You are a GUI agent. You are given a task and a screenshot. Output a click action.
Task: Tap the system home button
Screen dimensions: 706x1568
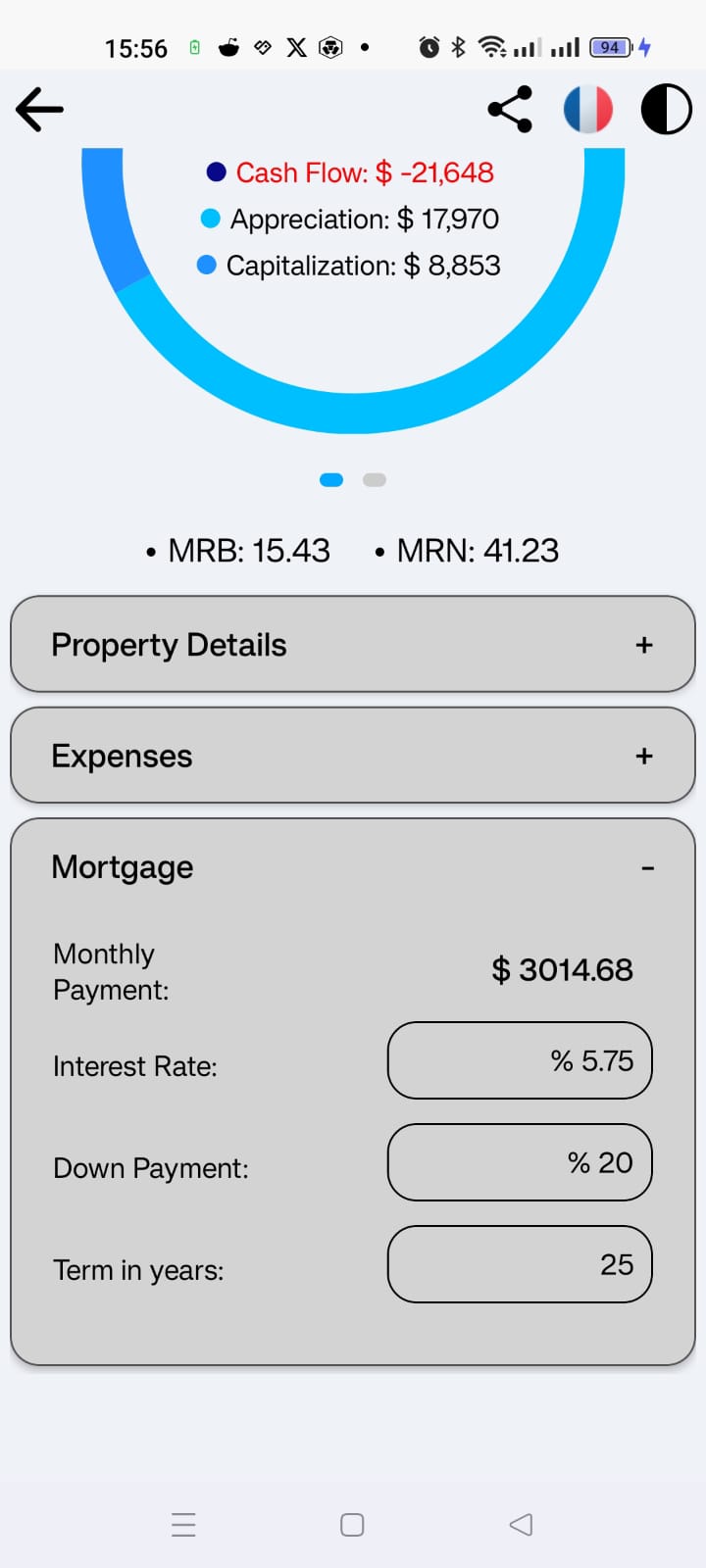[352, 1525]
